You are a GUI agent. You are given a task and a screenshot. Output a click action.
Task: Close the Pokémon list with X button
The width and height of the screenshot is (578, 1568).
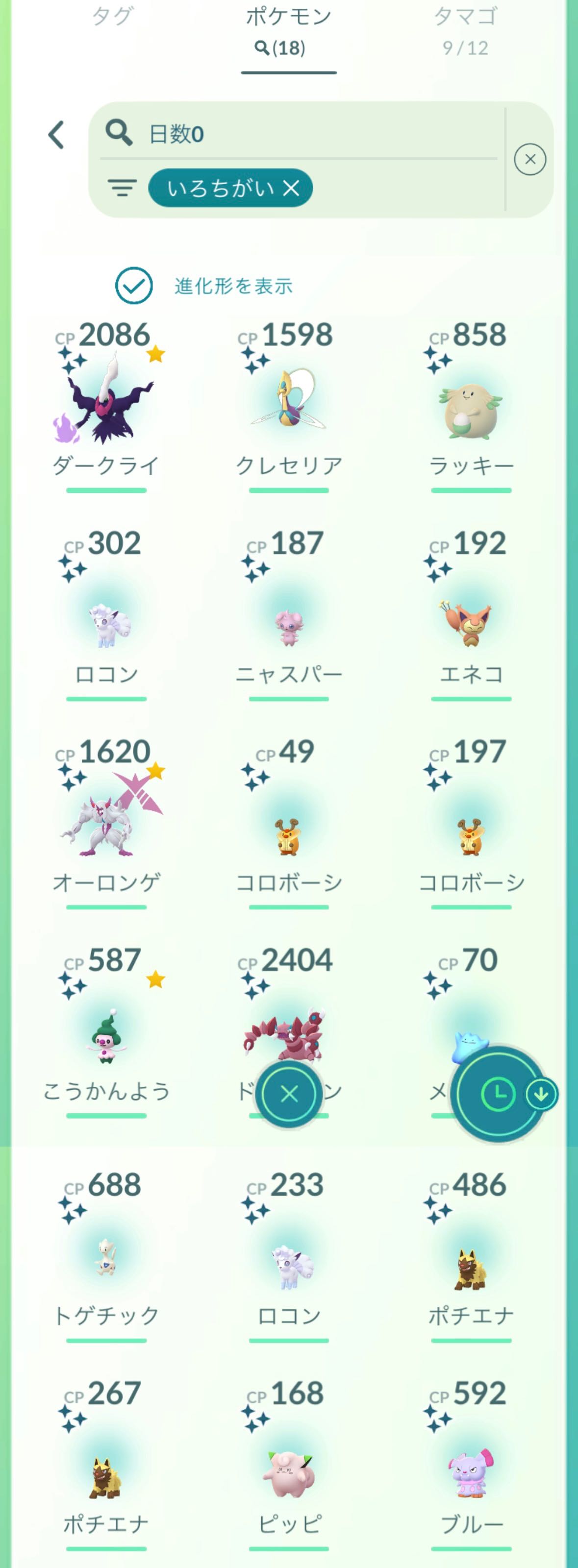coord(289,1094)
